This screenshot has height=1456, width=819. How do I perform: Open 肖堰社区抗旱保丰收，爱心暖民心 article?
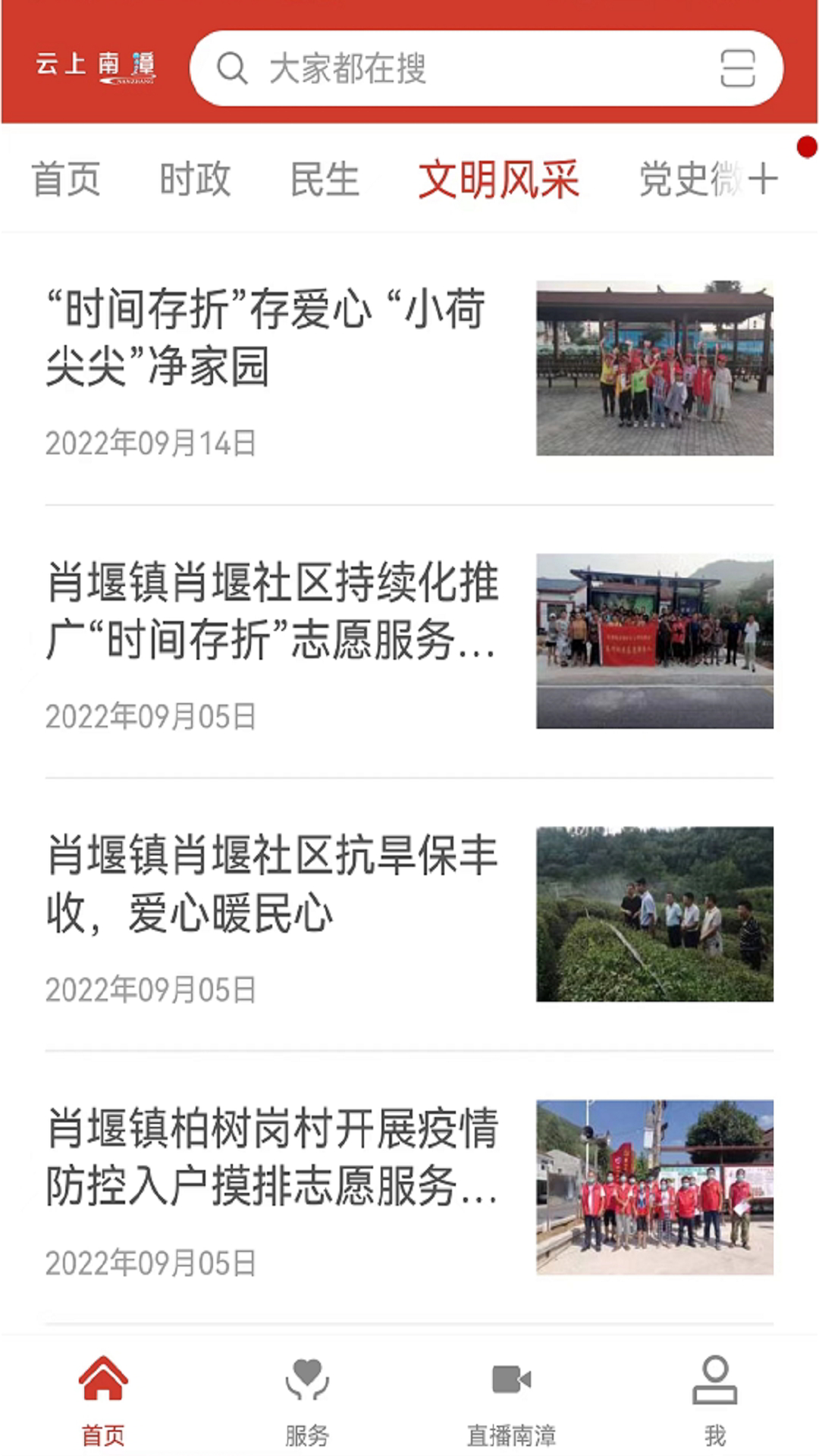point(273,884)
